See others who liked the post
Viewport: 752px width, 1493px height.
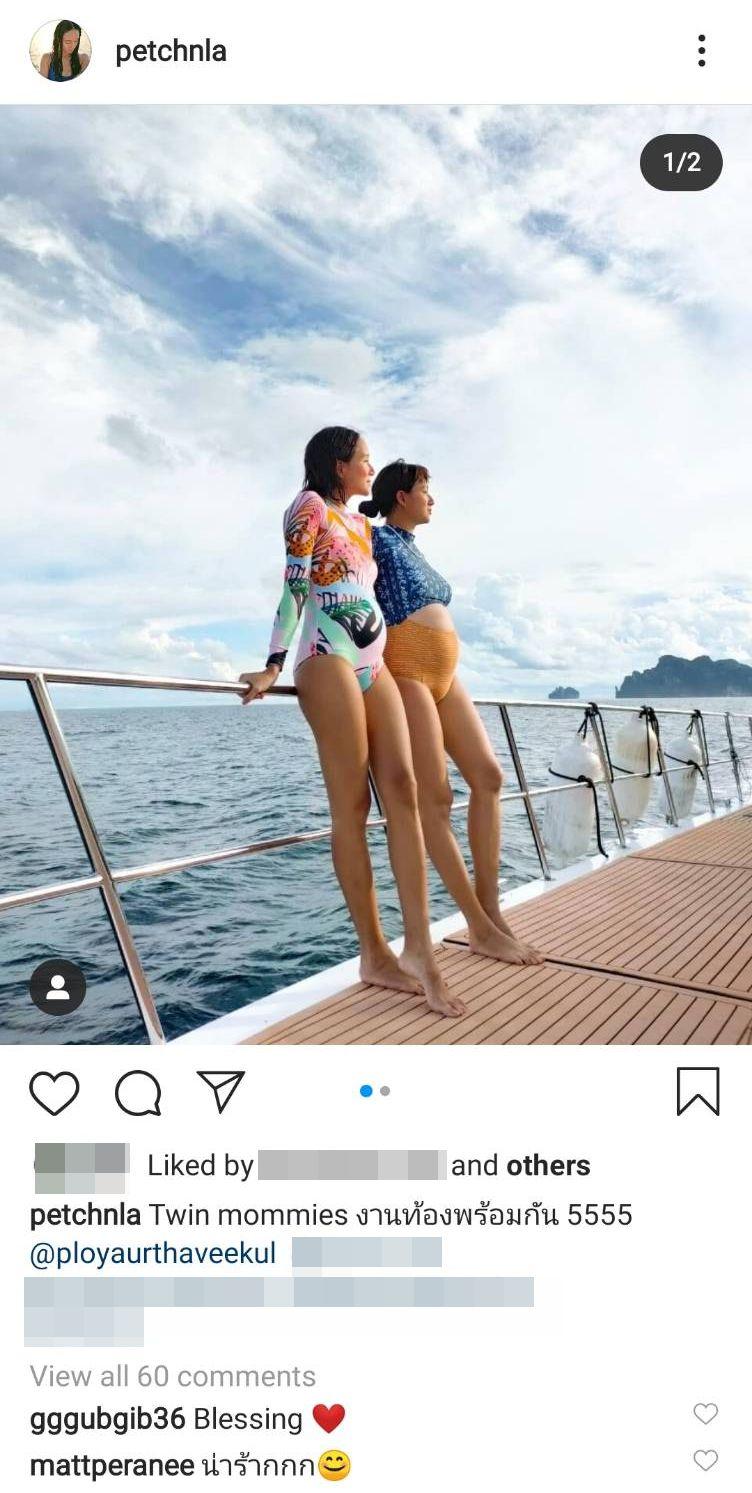click(547, 1165)
